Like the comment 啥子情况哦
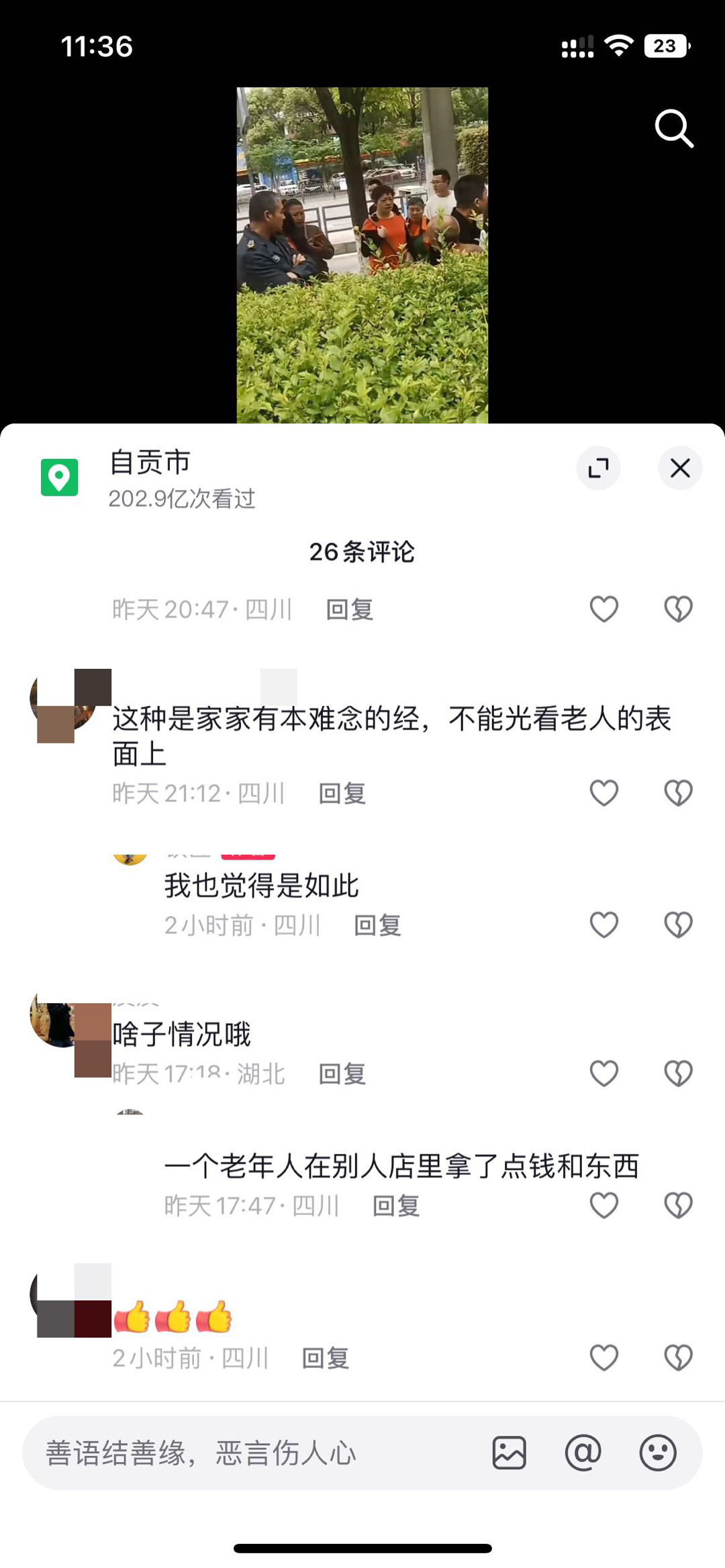Image resolution: width=725 pixels, height=1568 pixels. point(603,1074)
